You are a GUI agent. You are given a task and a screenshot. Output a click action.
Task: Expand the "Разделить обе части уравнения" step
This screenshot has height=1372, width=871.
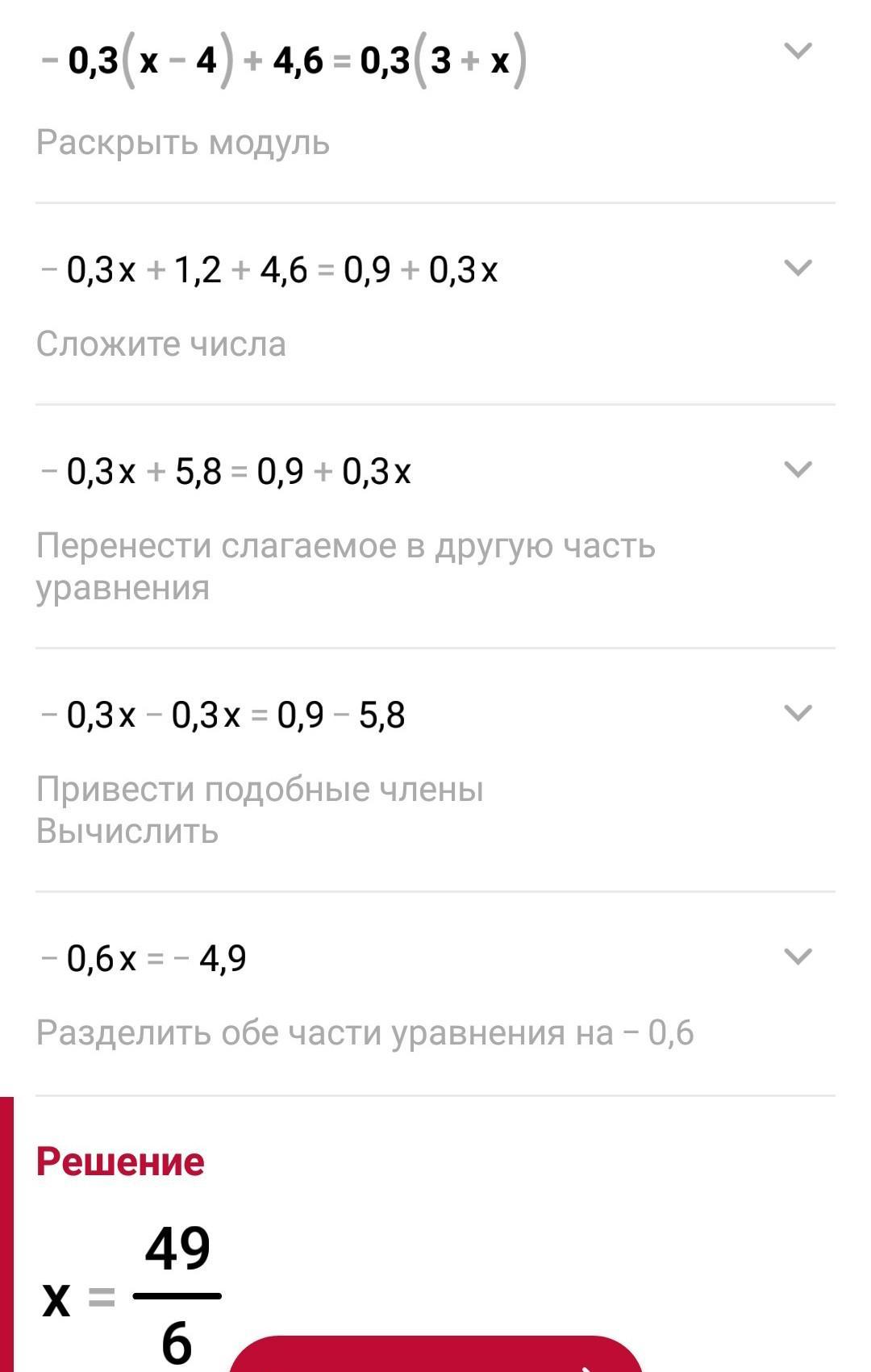click(x=798, y=957)
